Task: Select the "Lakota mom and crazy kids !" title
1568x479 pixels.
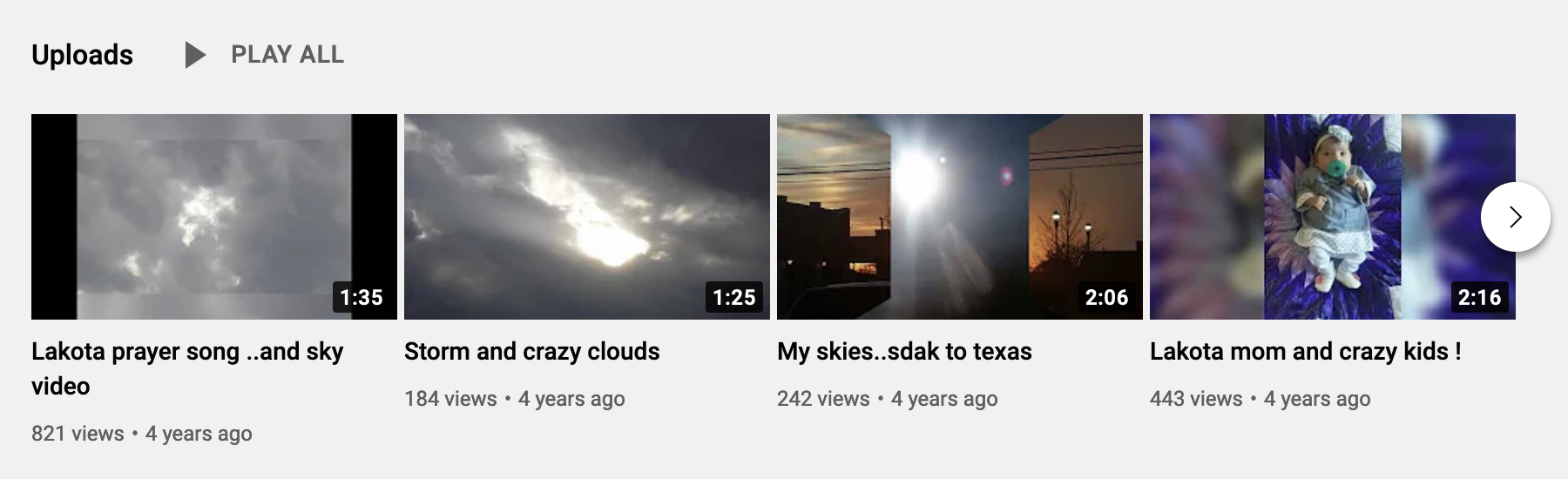Action: [1305, 351]
